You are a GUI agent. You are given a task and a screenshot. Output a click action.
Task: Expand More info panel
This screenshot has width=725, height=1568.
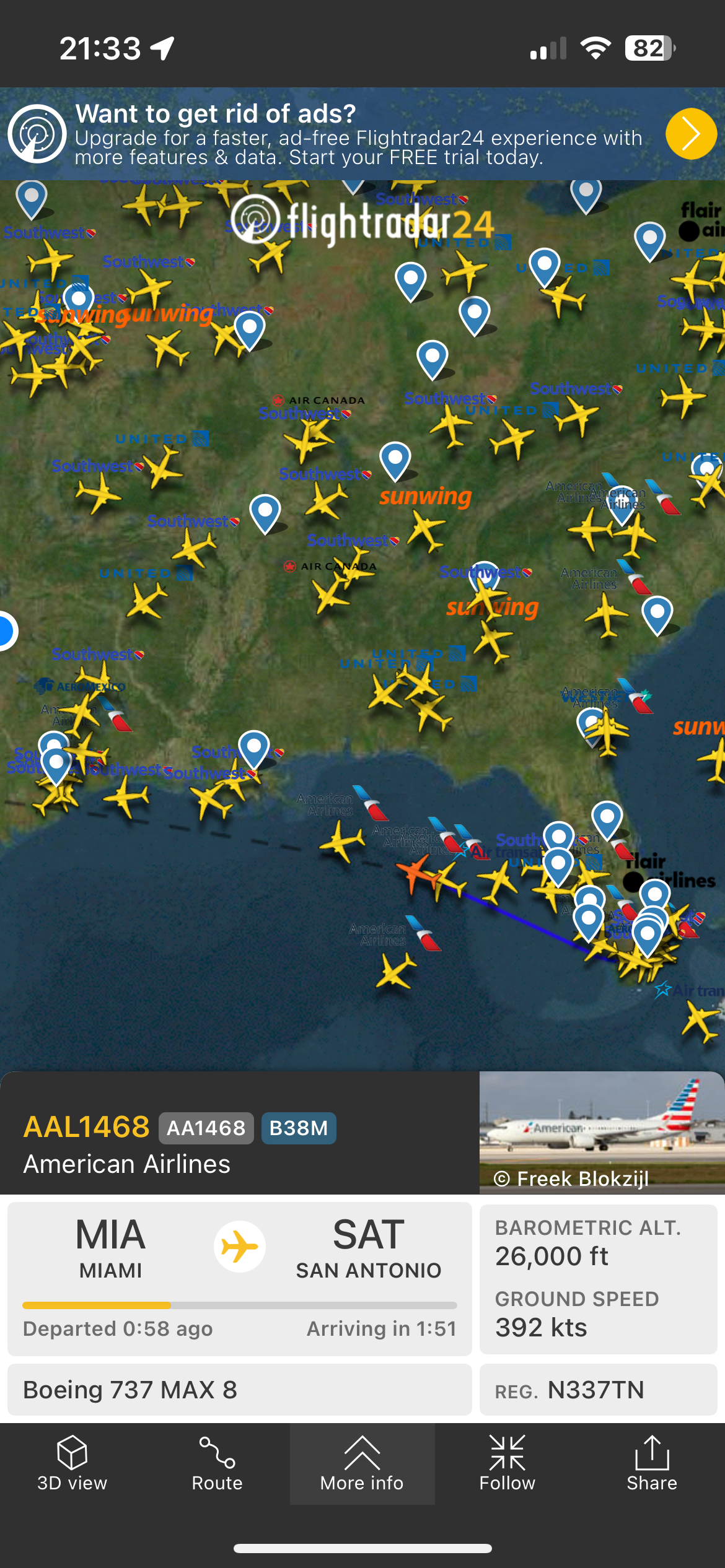point(362,1464)
